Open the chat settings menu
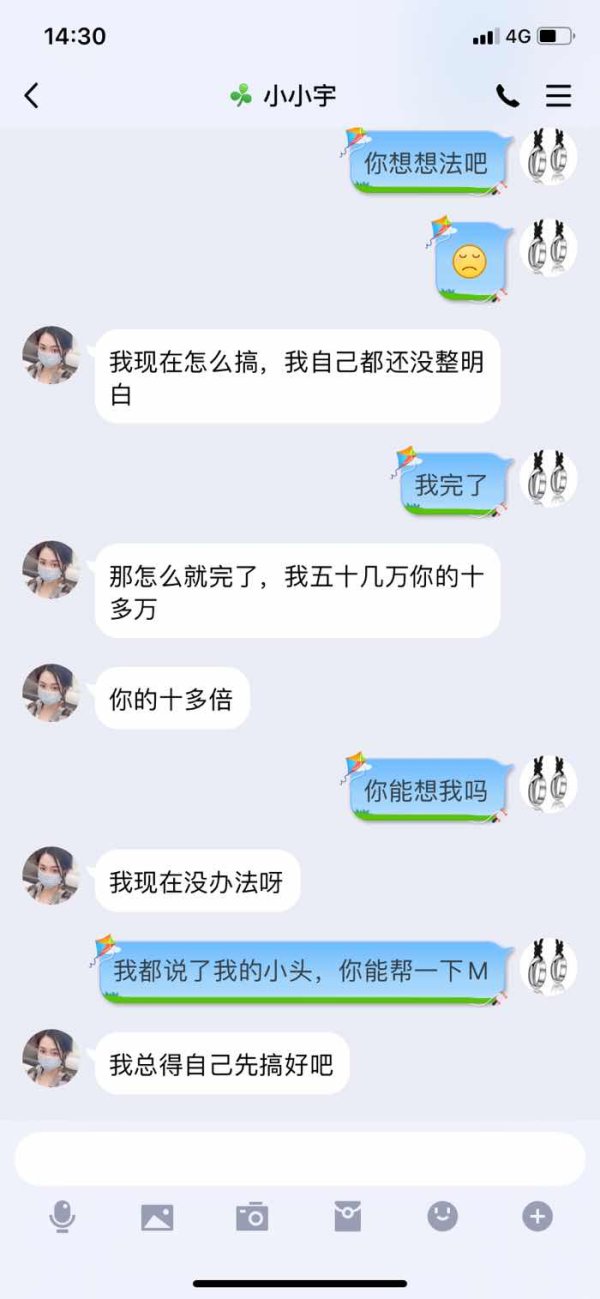The height and width of the screenshot is (1299, 600). pos(559,96)
